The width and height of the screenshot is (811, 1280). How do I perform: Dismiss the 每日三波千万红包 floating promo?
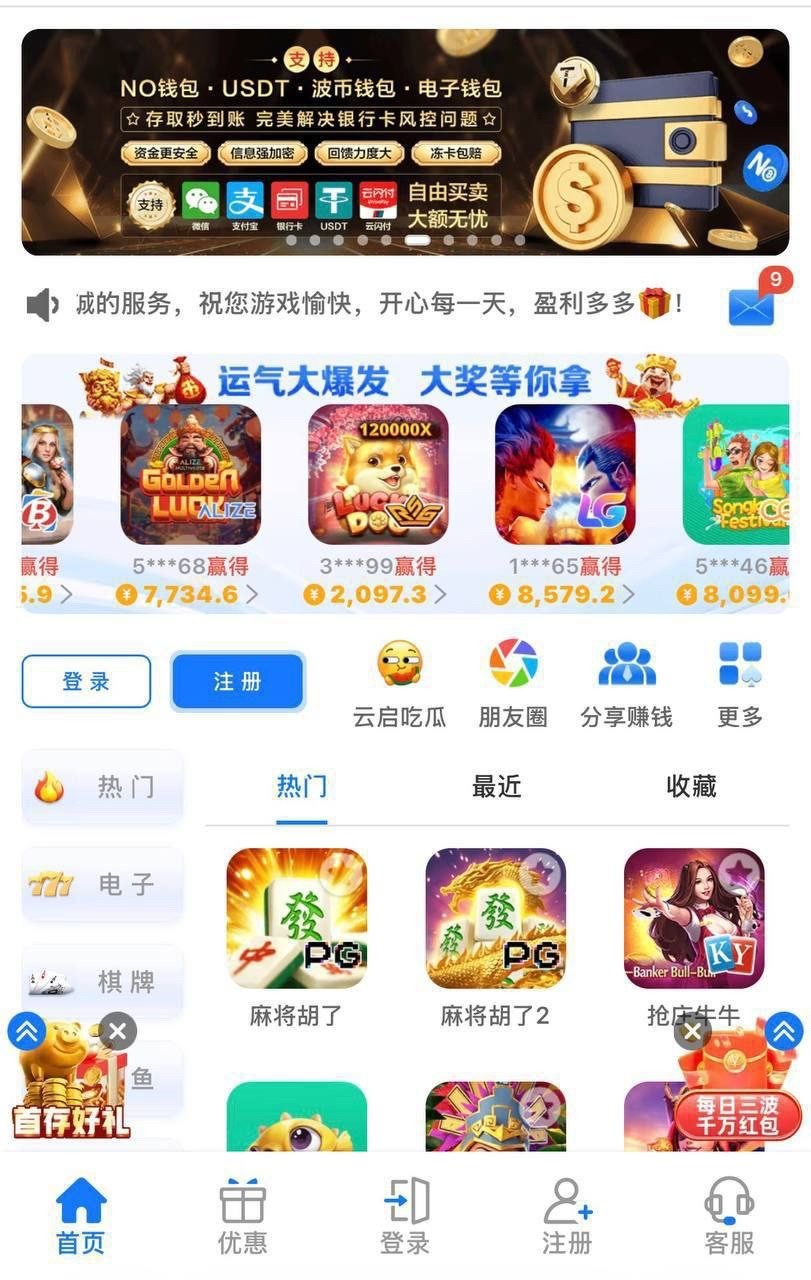click(x=692, y=1031)
